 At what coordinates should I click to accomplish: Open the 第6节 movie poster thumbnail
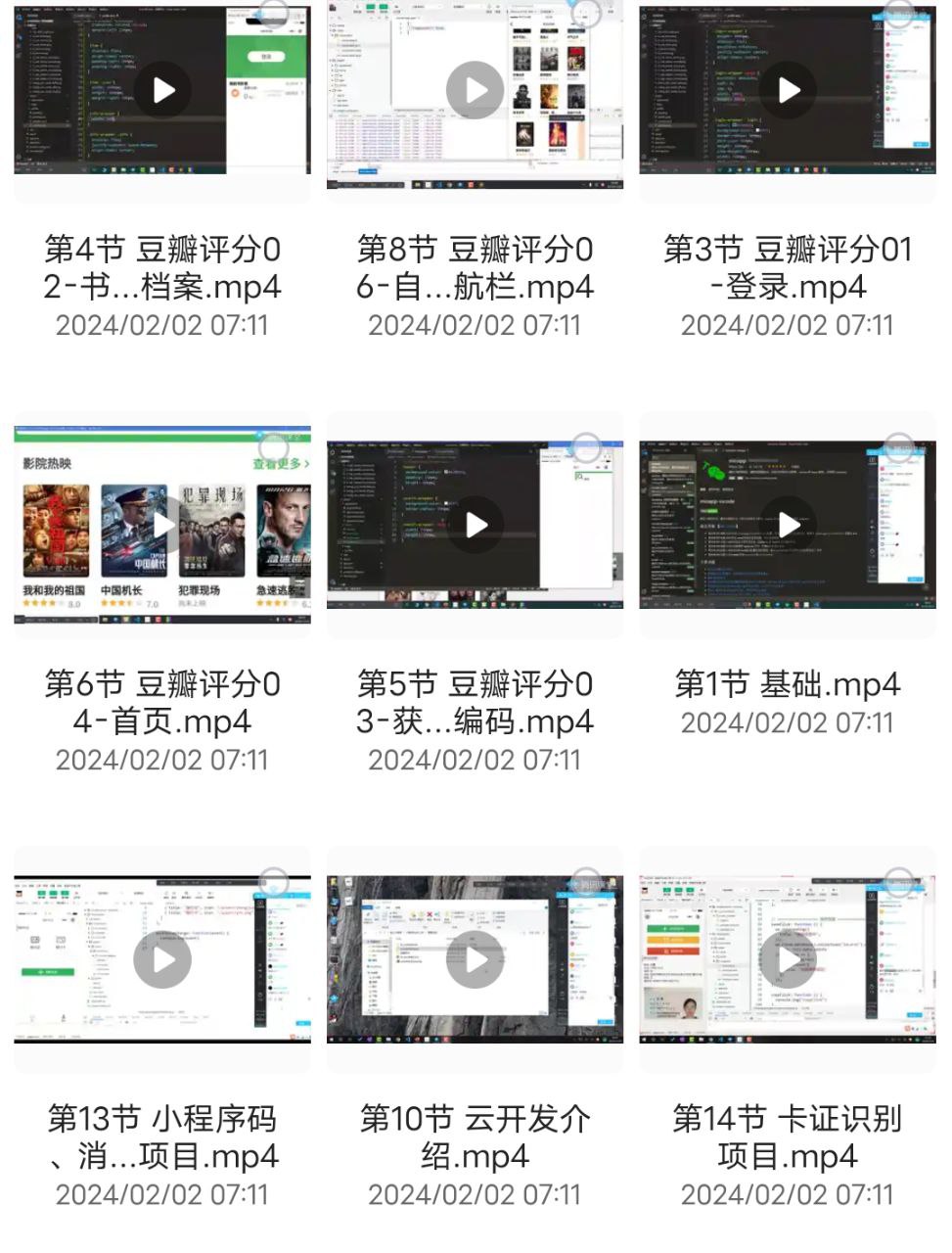(161, 524)
